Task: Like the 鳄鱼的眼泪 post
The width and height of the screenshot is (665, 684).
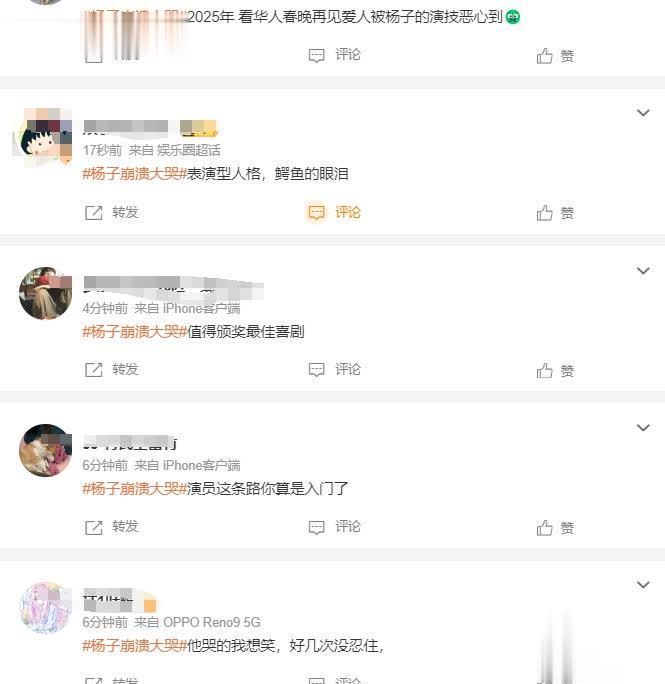Action: 555,213
